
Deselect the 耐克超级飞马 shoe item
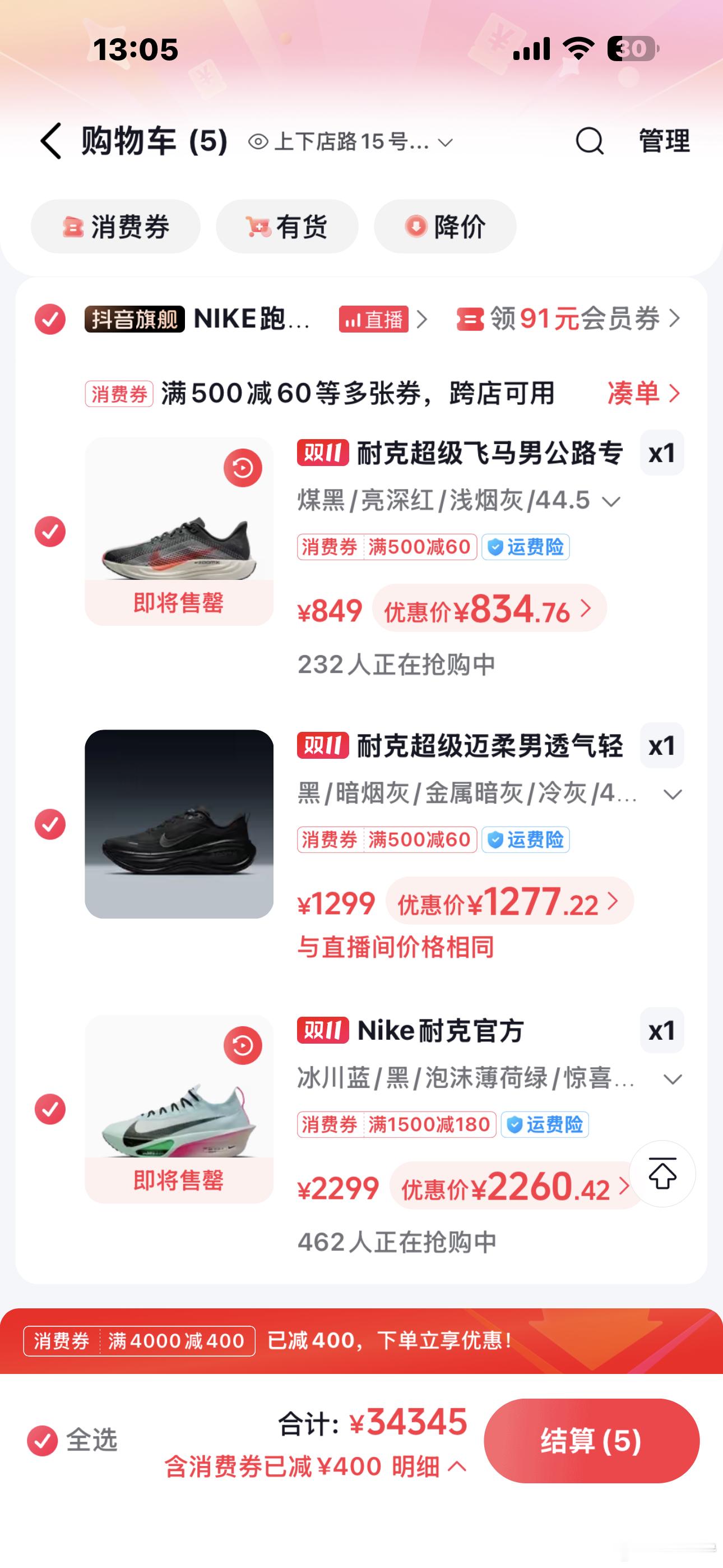point(50,532)
